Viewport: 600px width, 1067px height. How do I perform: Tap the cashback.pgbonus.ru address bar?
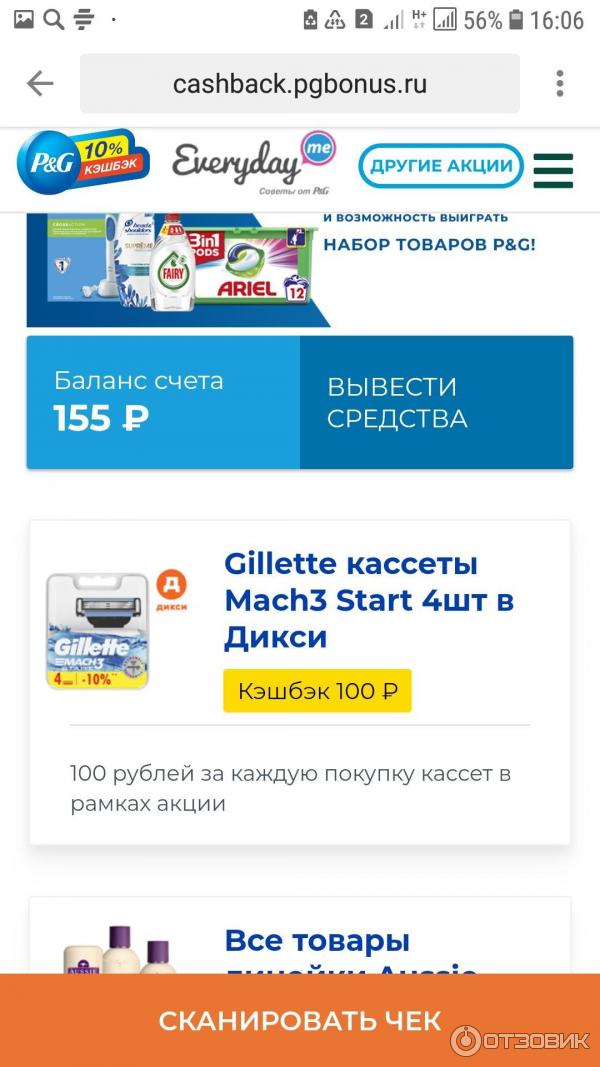[x=300, y=84]
